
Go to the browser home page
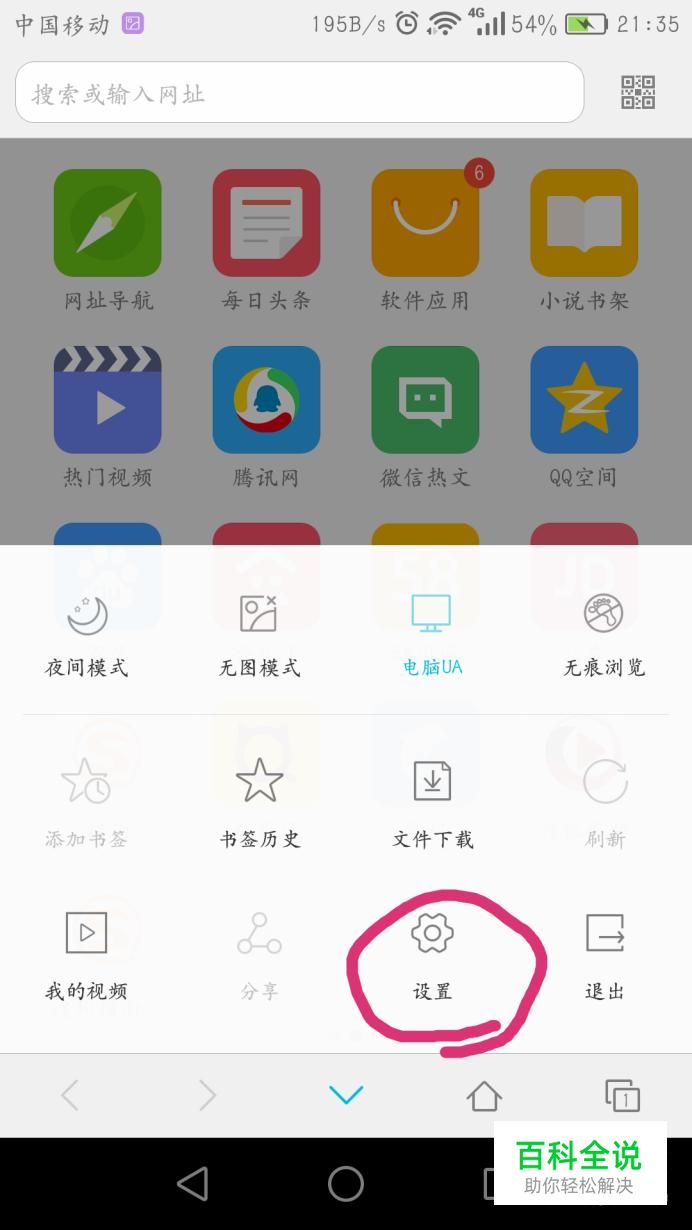484,1096
